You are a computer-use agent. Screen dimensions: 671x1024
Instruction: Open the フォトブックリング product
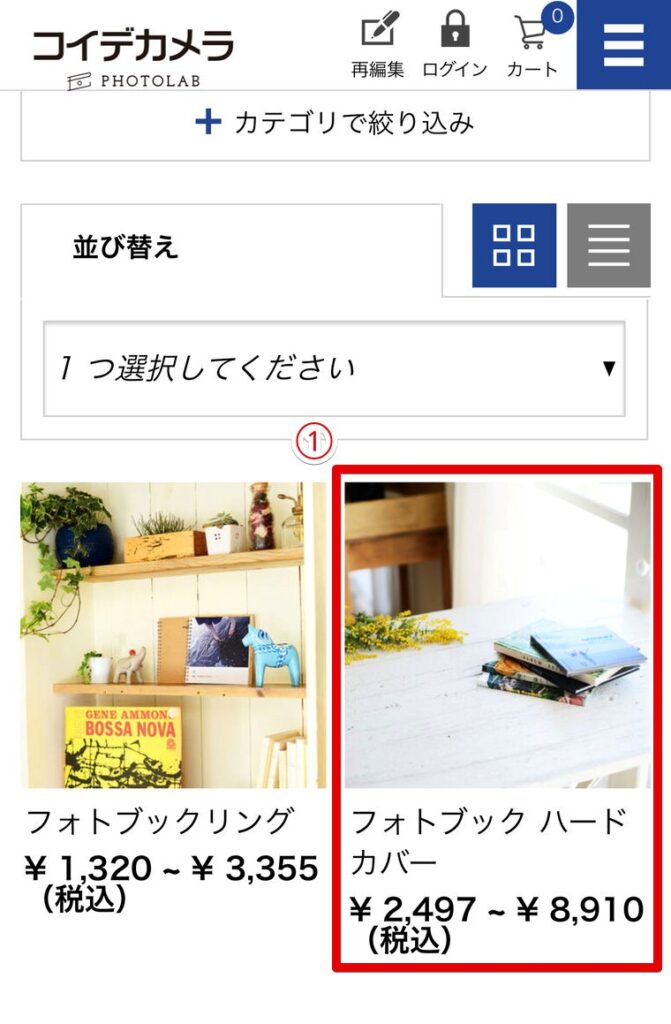coord(173,636)
